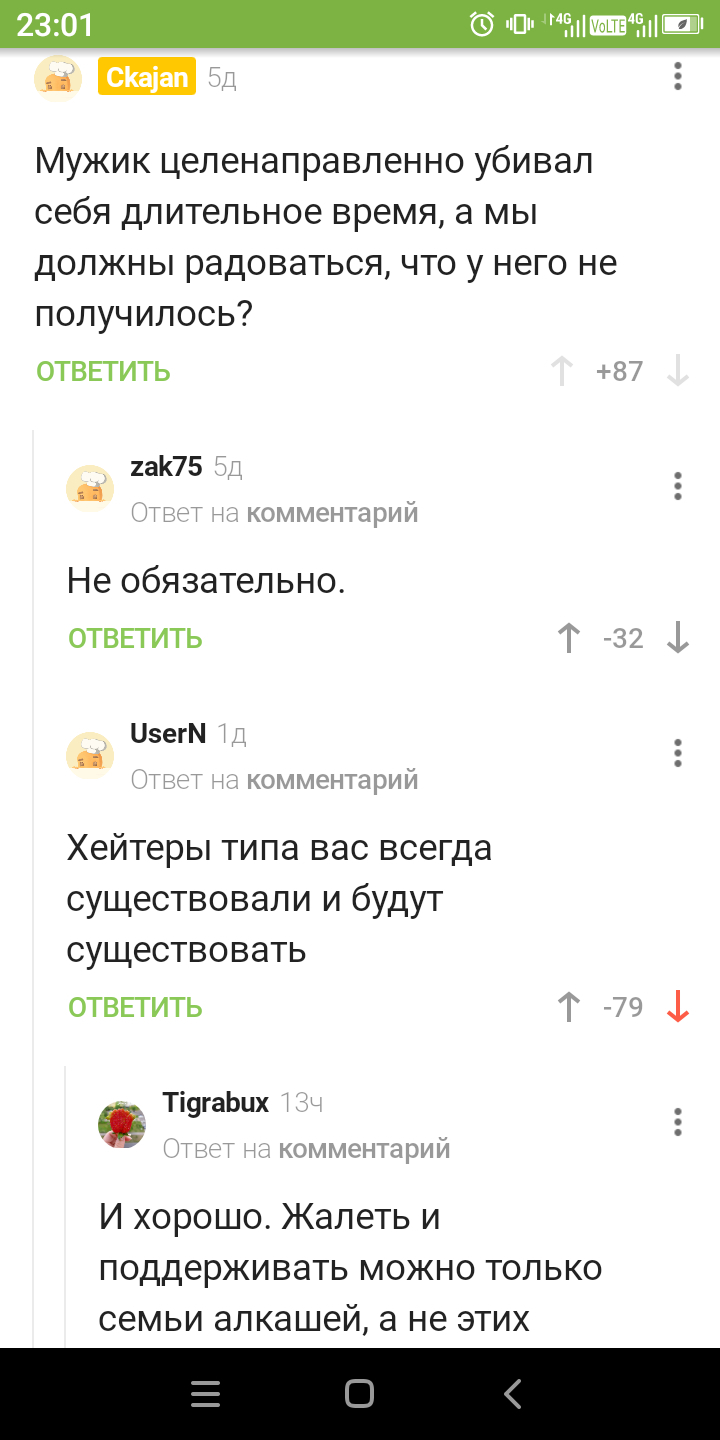The width and height of the screenshot is (720, 1440).
Task: Open overflow menu on zak75's comment
Action: click(x=678, y=487)
